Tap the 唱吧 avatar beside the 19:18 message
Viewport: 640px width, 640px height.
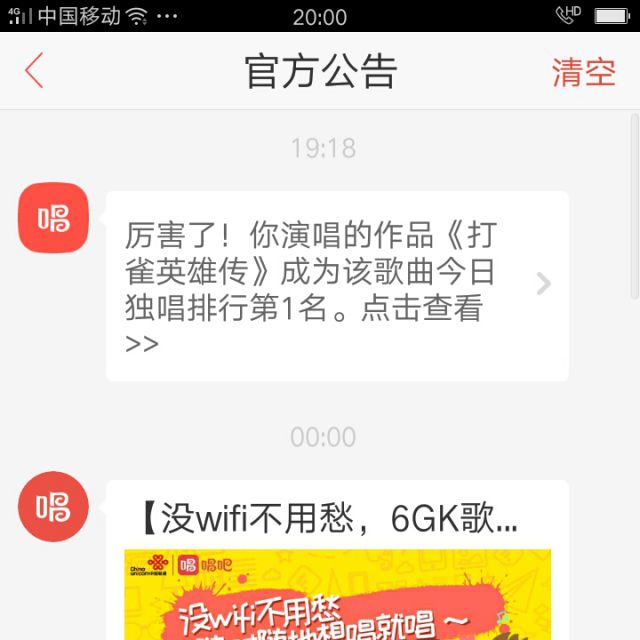pos(54,219)
